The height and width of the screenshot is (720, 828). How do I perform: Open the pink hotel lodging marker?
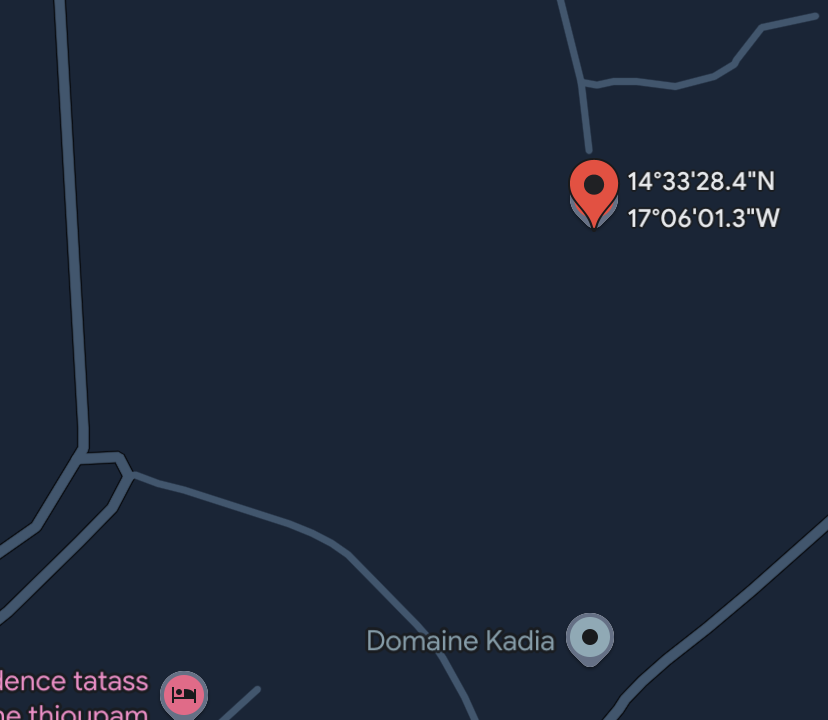(x=184, y=694)
